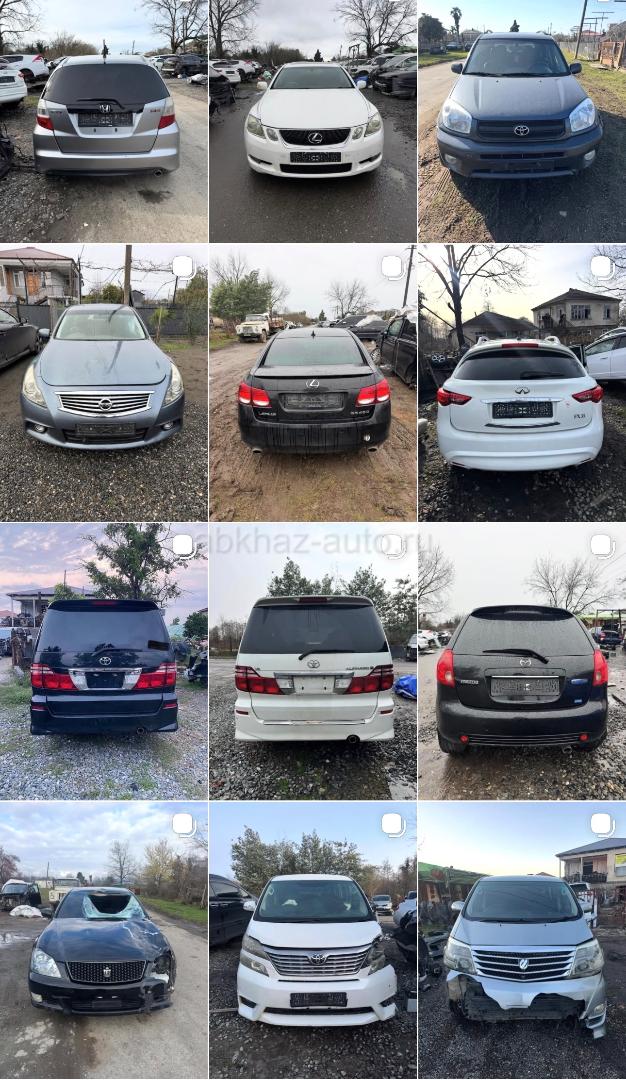The image size is (626, 1080).
Task: Open the dark blue minivan rear-view post
Action: click(104, 661)
